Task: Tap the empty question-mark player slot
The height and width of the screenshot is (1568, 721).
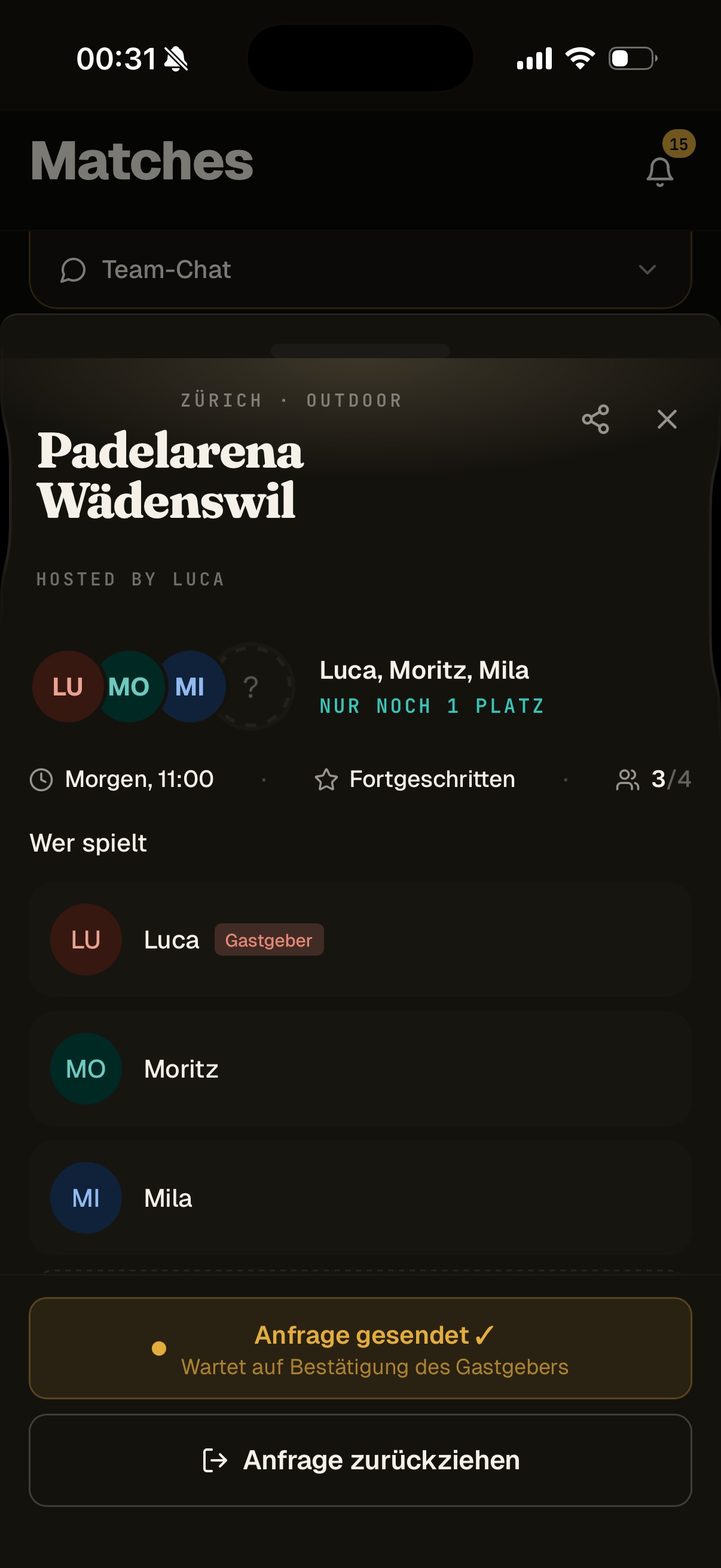Action: pyautogui.click(x=252, y=687)
